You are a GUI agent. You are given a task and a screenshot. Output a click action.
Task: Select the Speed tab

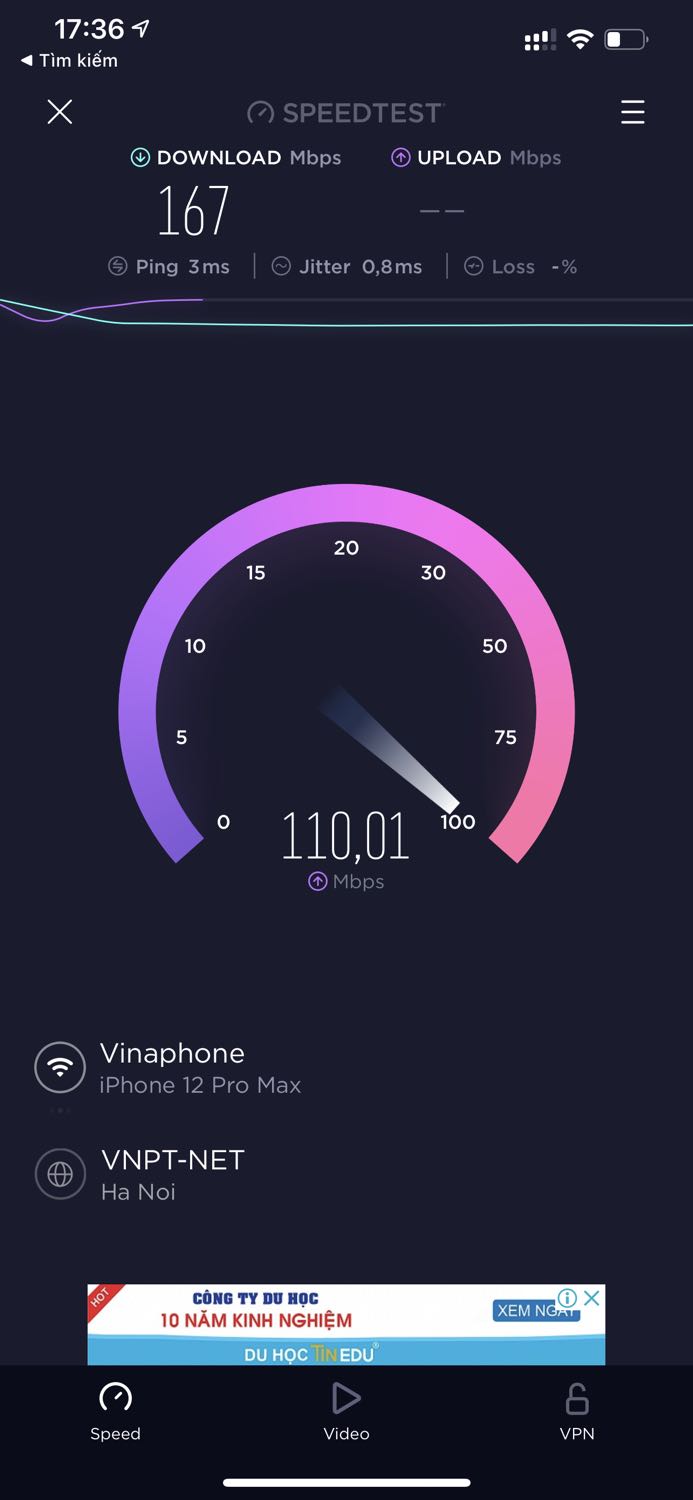click(115, 1411)
